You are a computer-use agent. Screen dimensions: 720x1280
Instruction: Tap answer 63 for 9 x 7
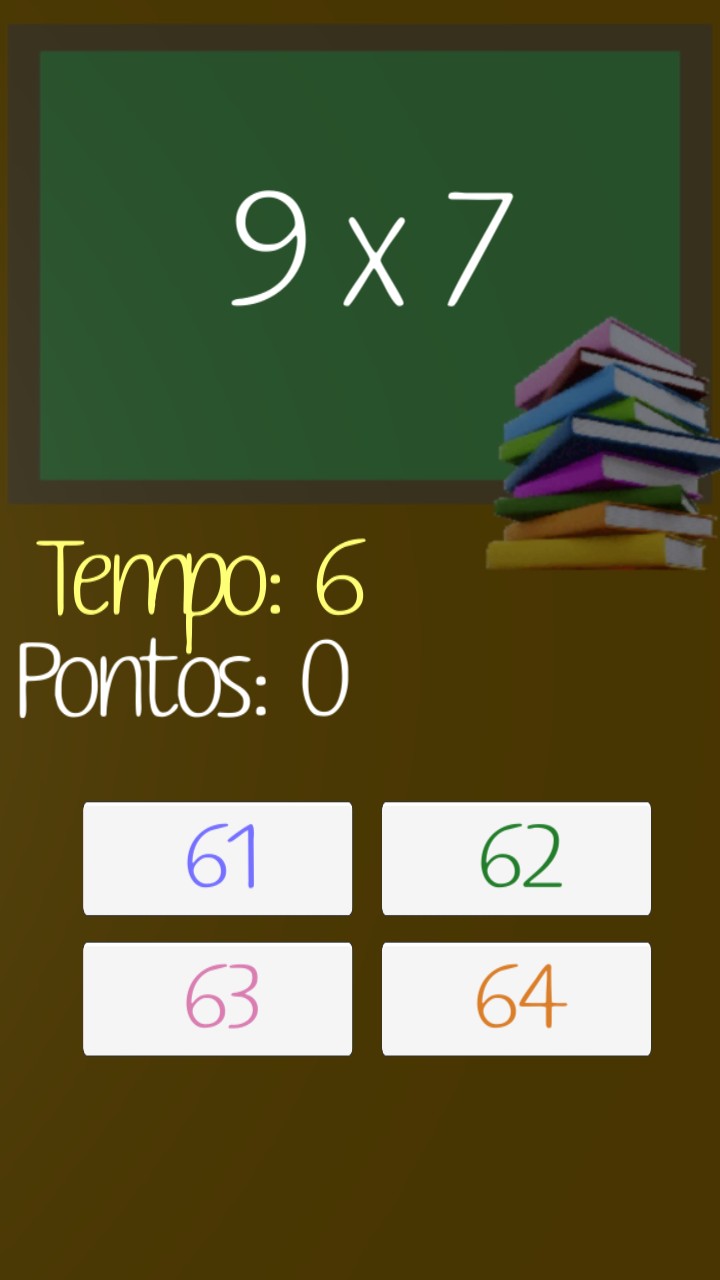pyautogui.click(x=217, y=998)
